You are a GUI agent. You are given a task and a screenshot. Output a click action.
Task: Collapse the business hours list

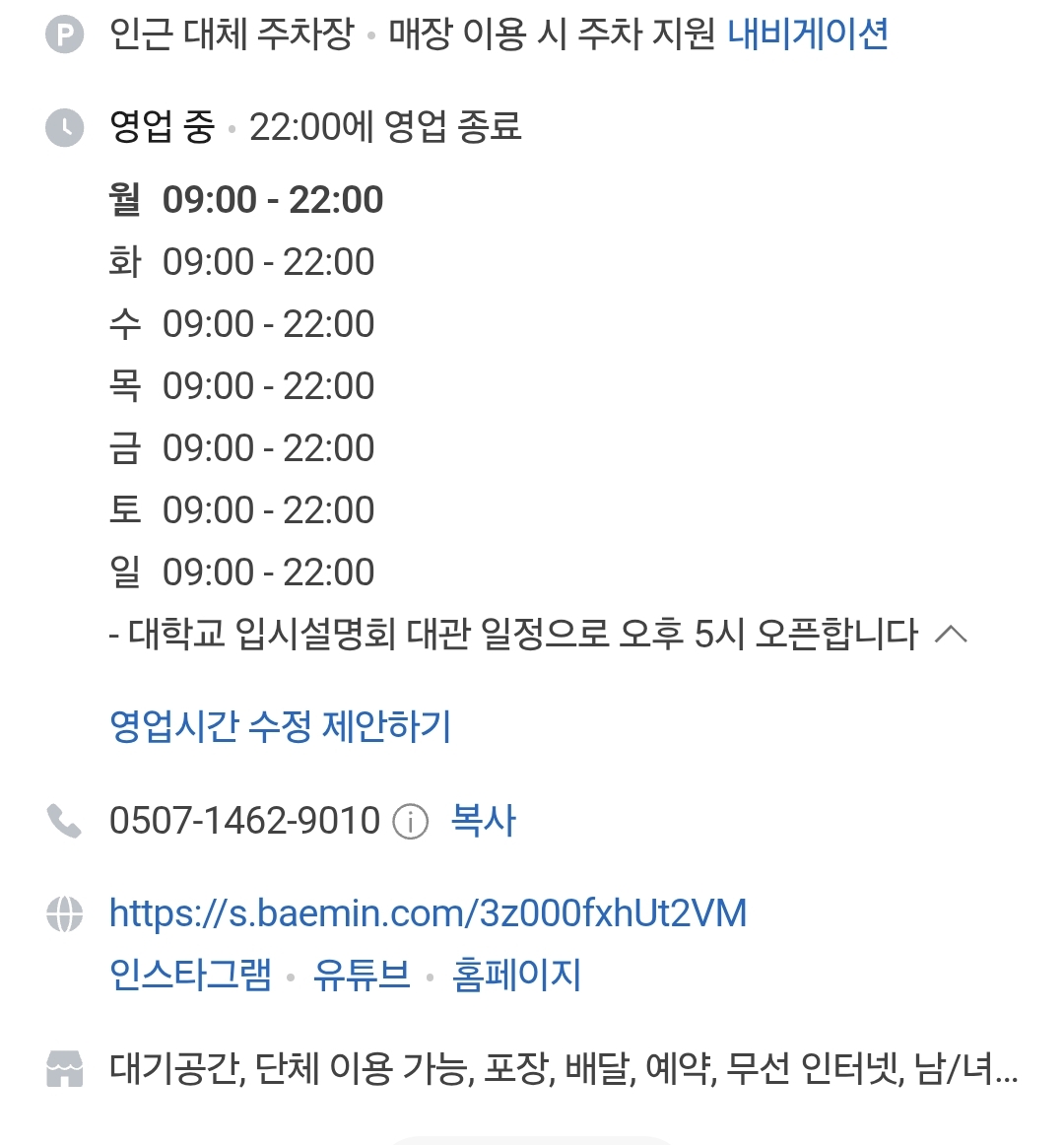951,635
